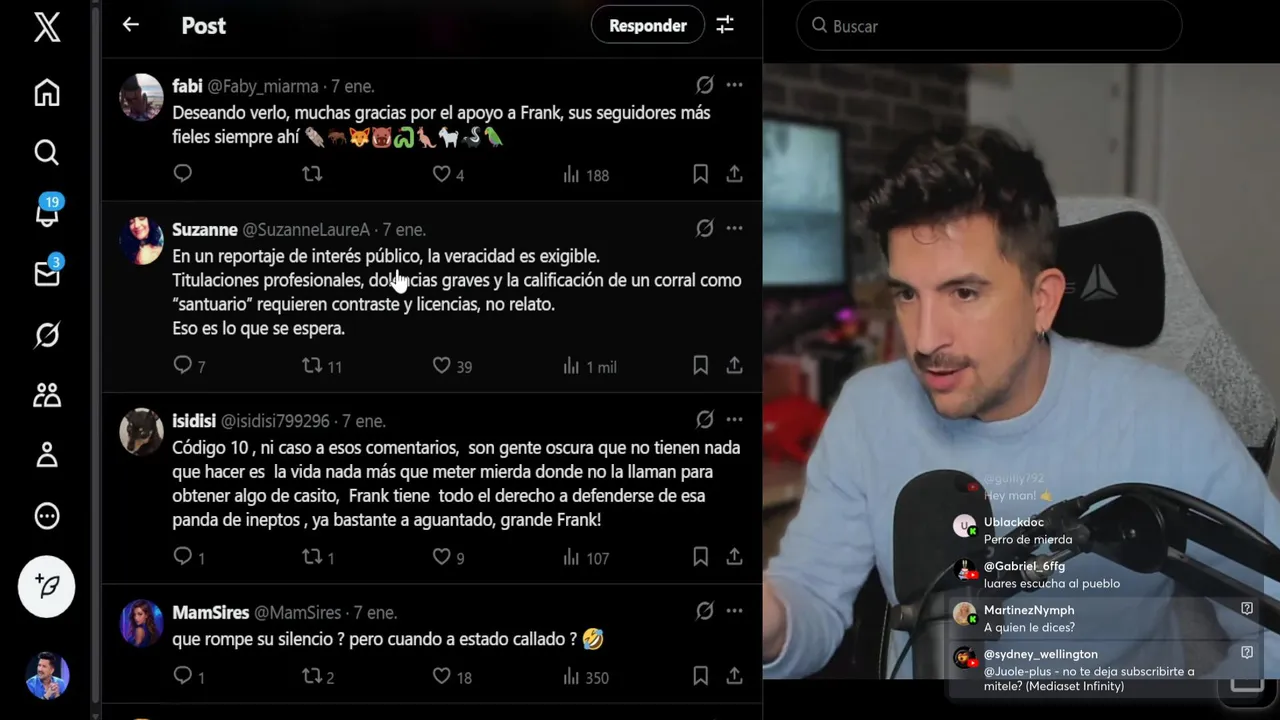Image resolution: width=1280 pixels, height=720 pixels.
Task: Repost Suzanne's reply
Action: [312, 366]
